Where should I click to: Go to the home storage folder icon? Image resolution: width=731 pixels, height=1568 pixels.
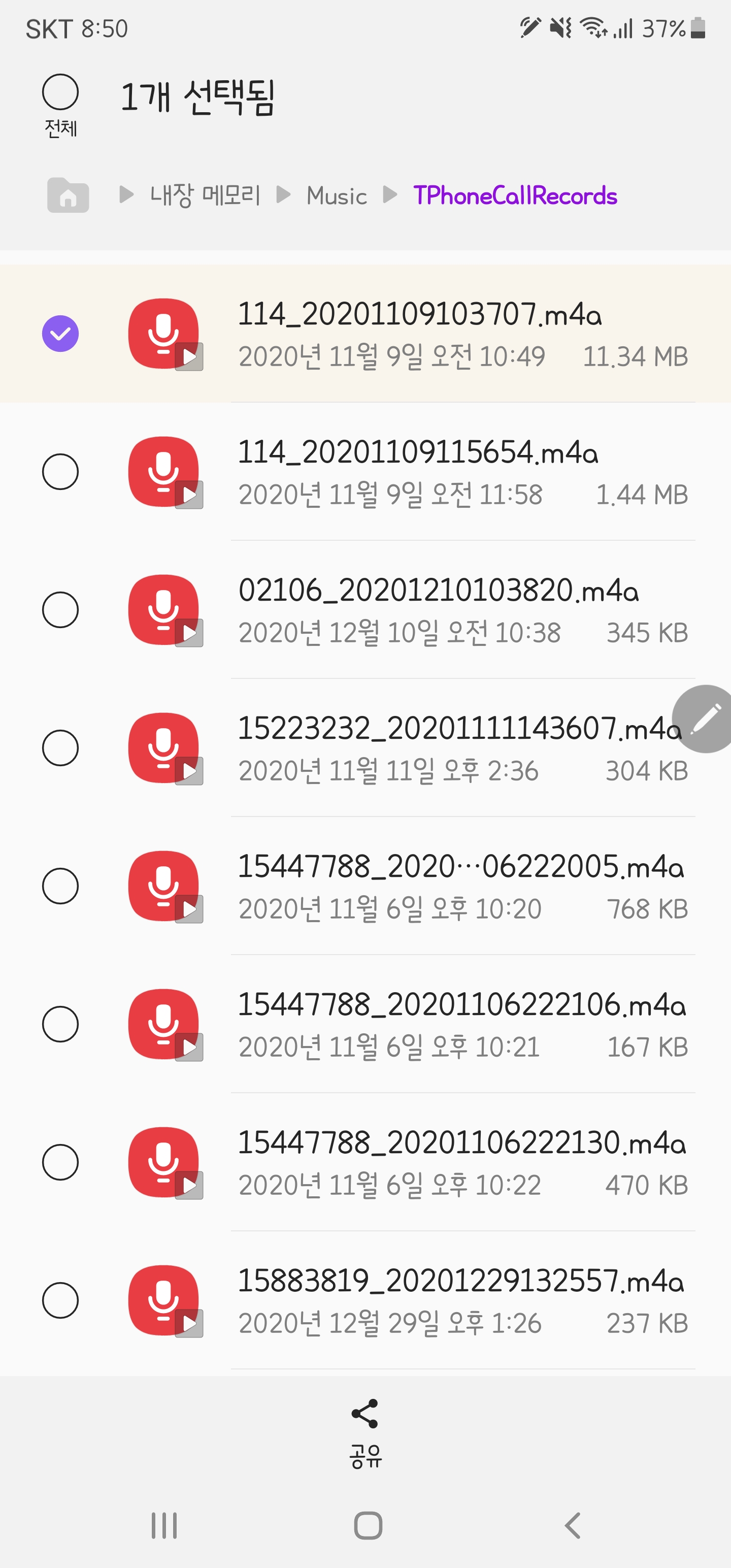pos(68,195)
